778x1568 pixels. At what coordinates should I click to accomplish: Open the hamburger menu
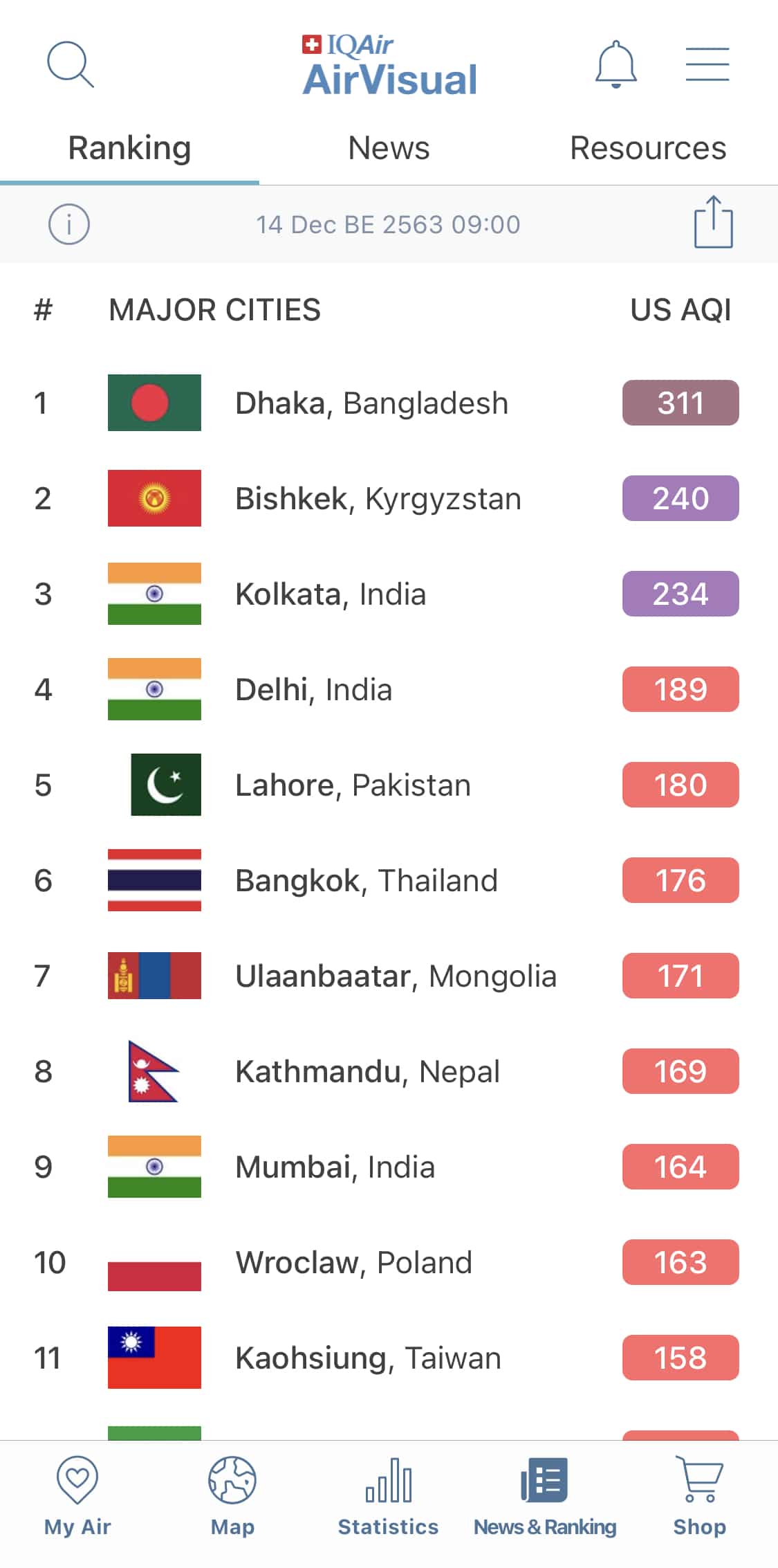tap(707, 64)
